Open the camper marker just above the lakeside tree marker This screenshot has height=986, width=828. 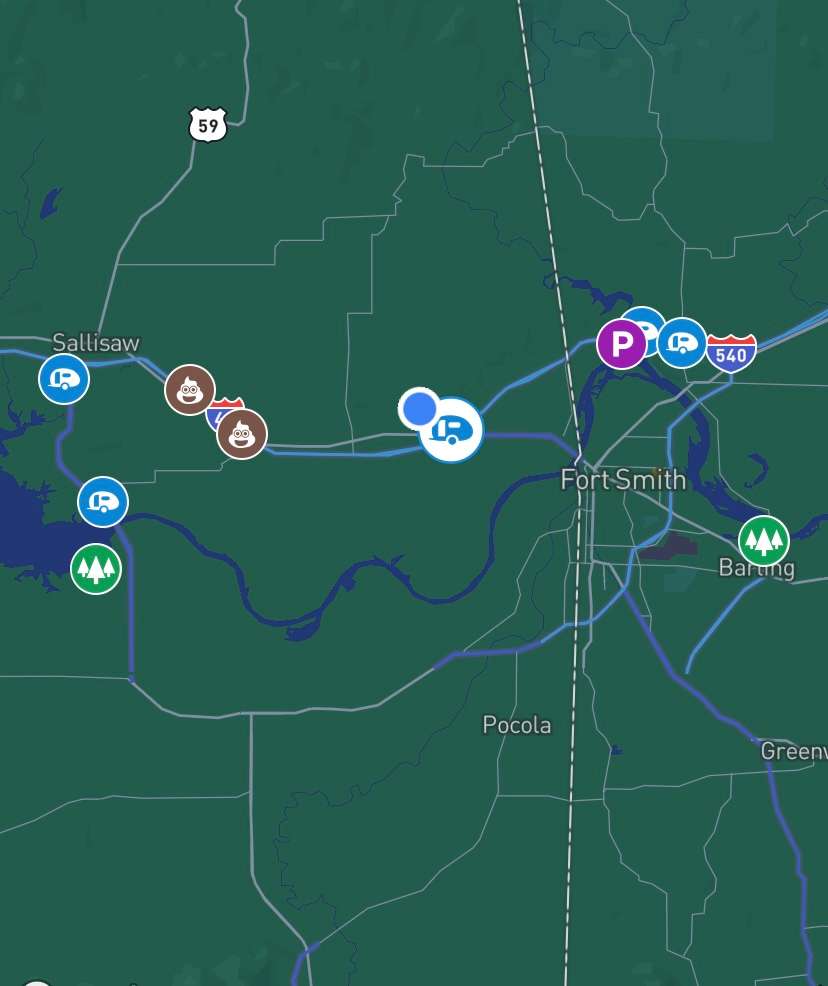pyautogui.click(x=103, y=501)
